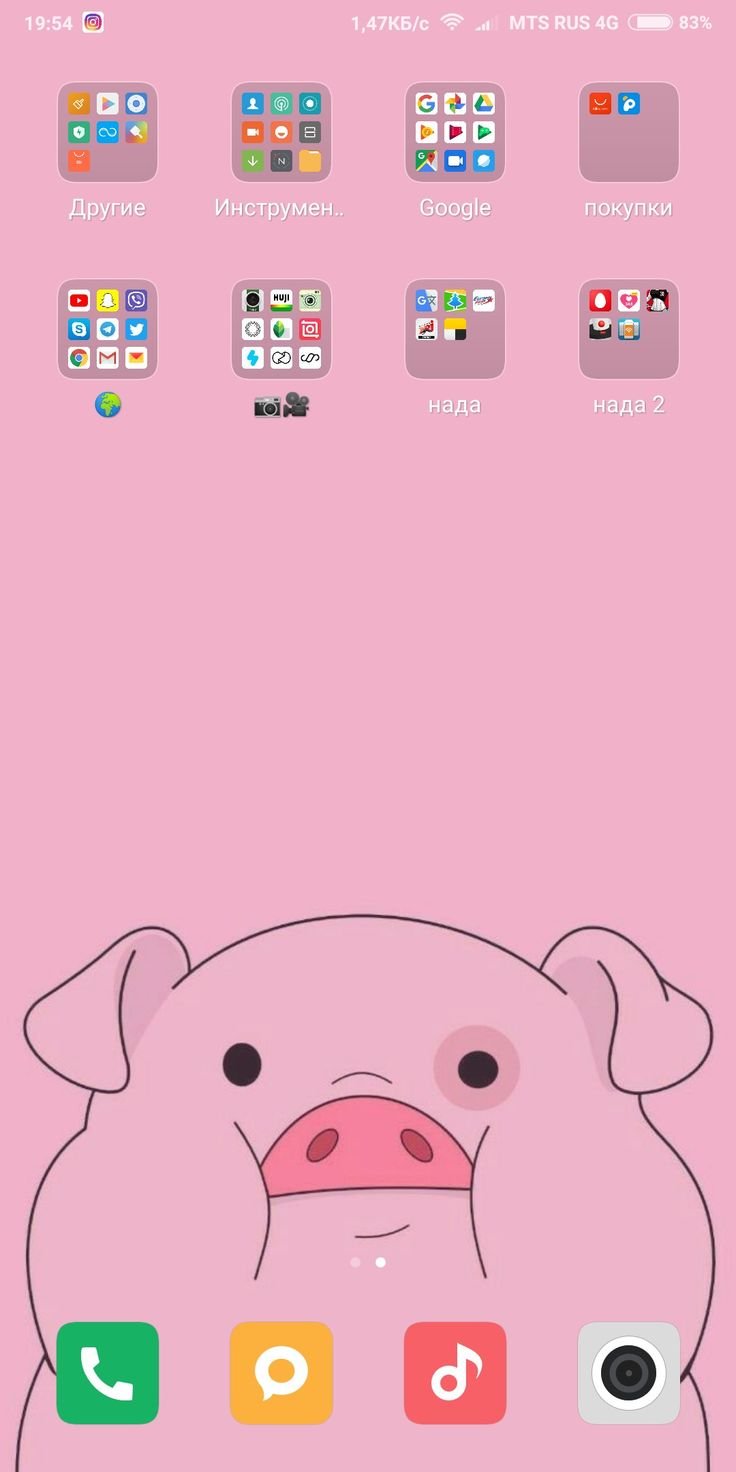The image size is (736, 1472).
Task: Open the Google folder
Action: coord(455,132)
